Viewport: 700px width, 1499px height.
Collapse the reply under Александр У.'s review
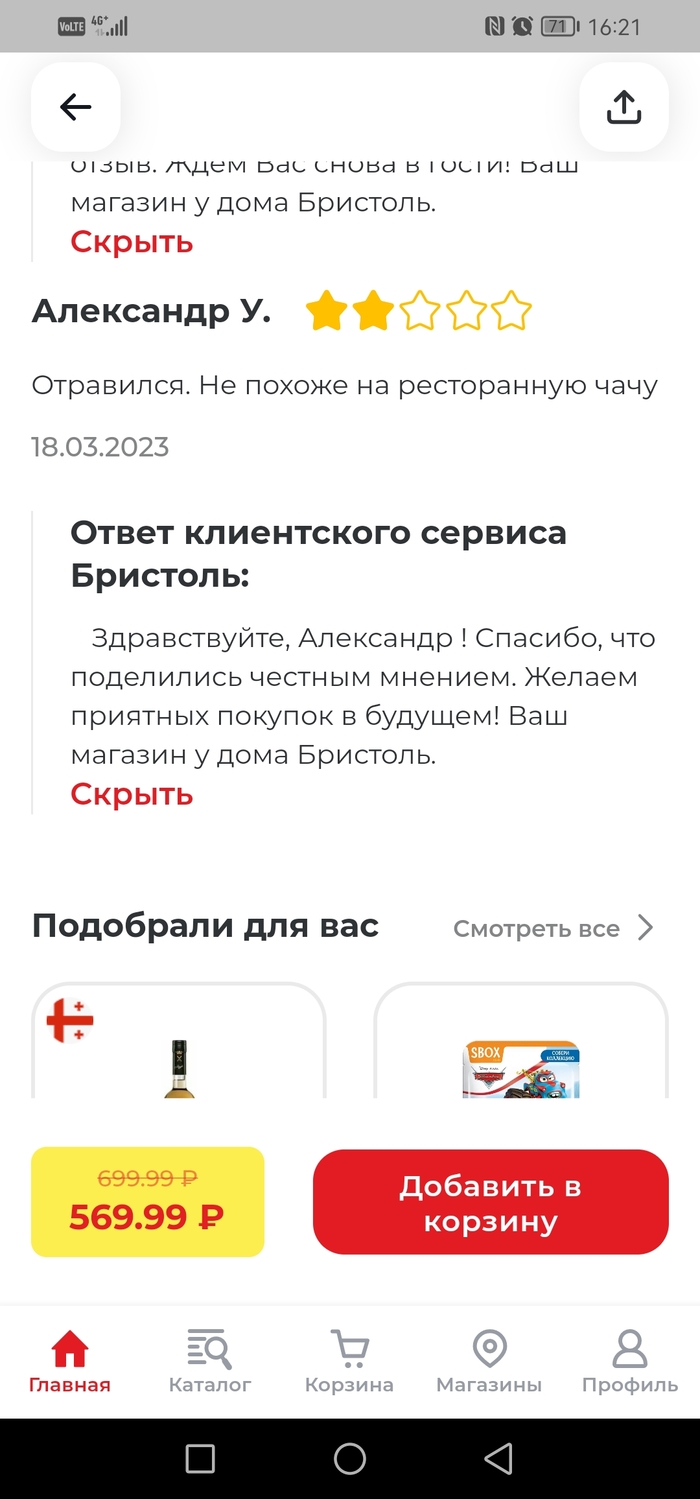click(x=131, y=794)
